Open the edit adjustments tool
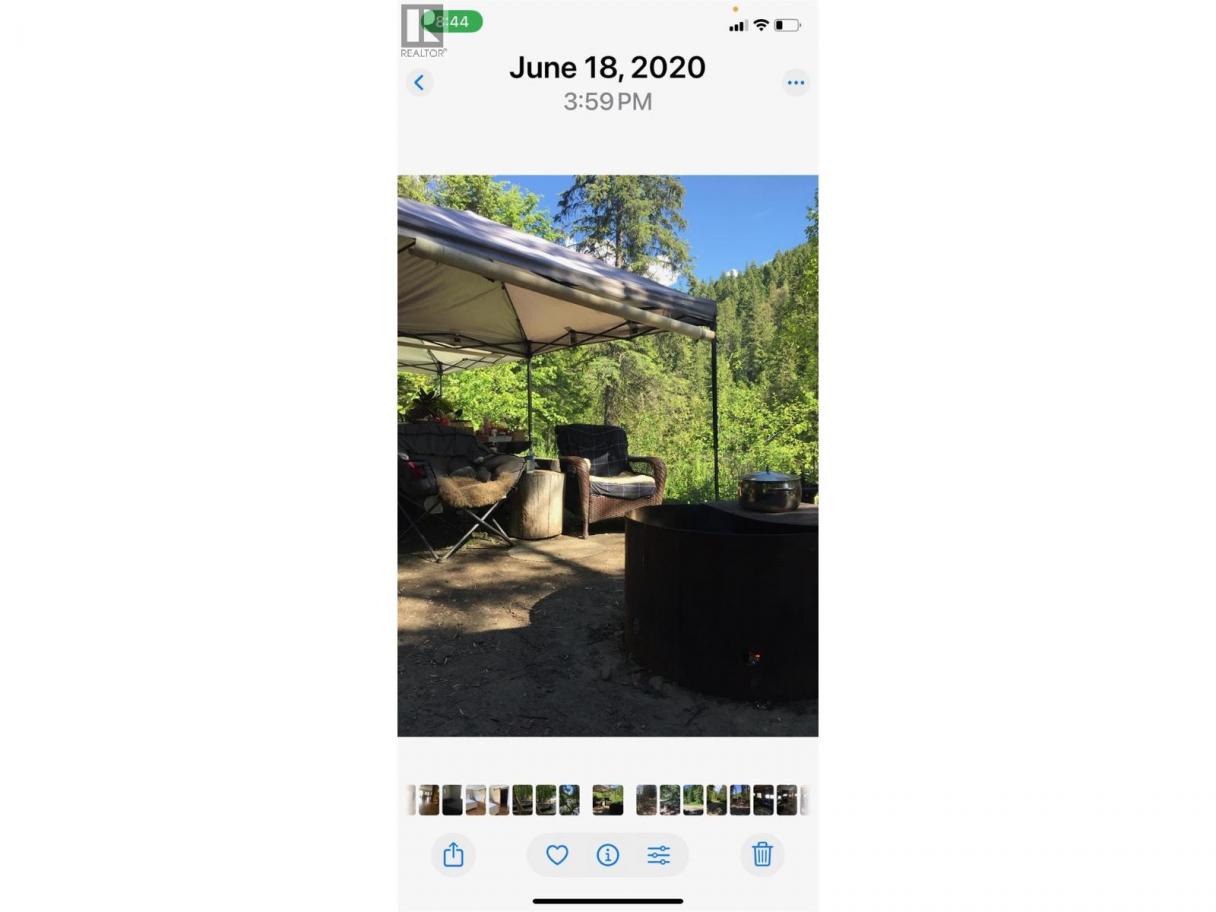 coord(658,855)
